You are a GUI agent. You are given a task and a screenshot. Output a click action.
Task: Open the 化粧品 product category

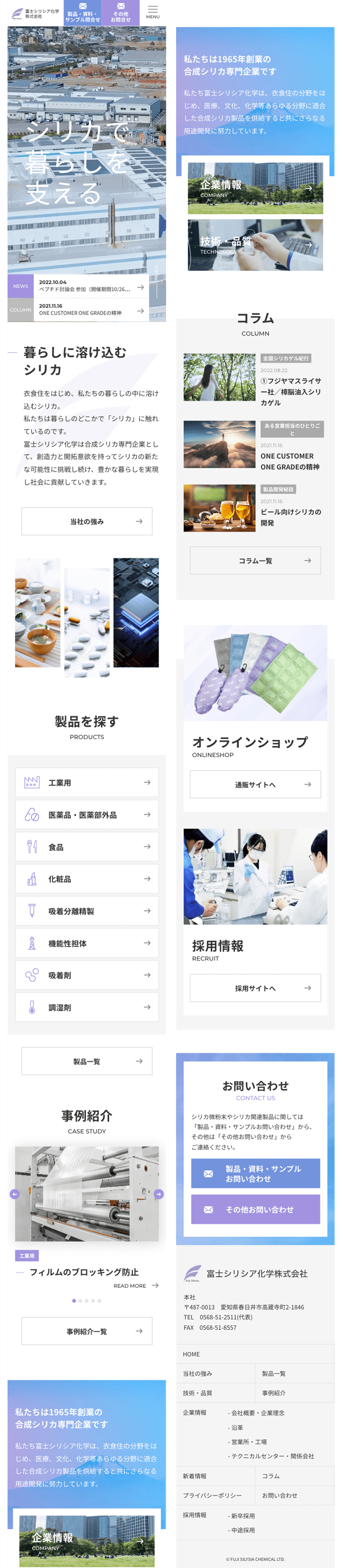[x=86, y=879]
